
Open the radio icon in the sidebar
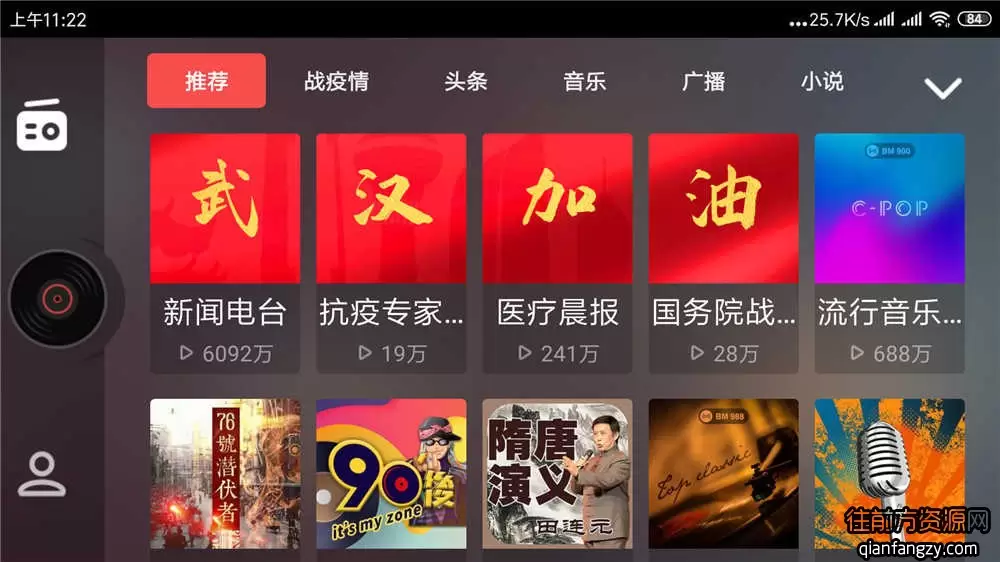(42, 128)
